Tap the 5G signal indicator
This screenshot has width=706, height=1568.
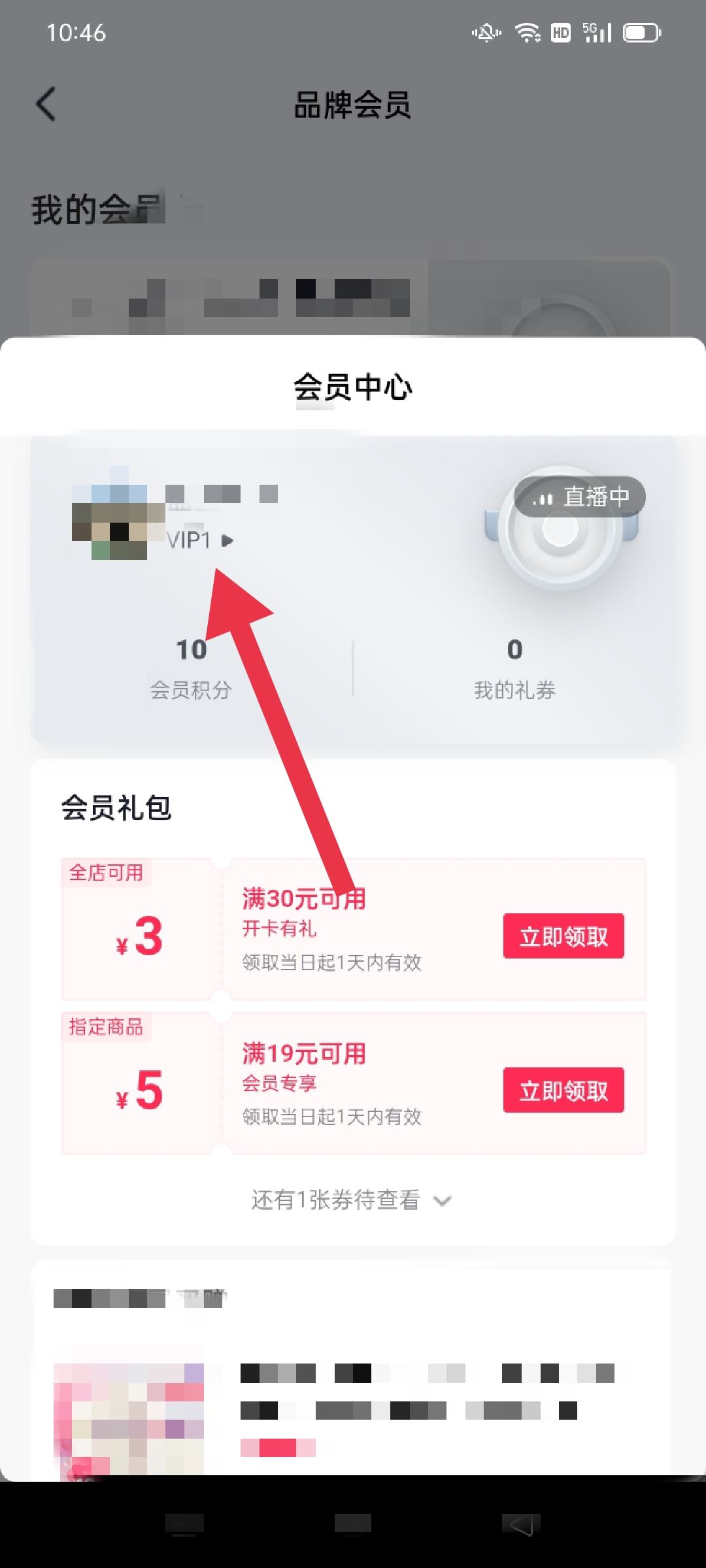click(x=596, y=31)
